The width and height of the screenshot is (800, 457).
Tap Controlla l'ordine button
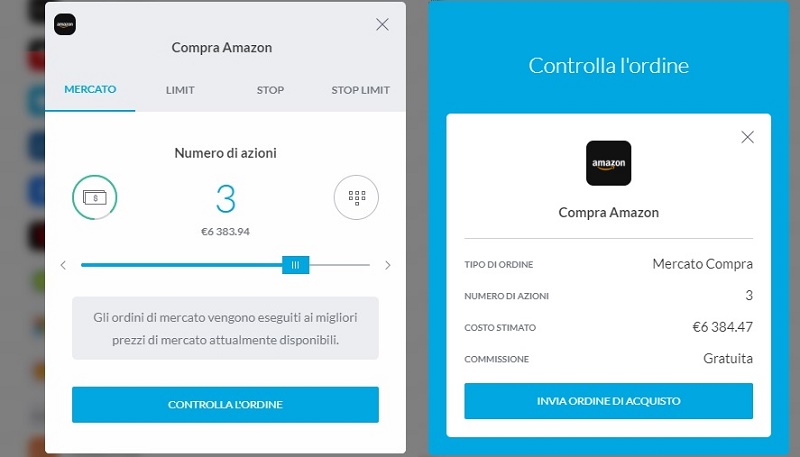225,405
